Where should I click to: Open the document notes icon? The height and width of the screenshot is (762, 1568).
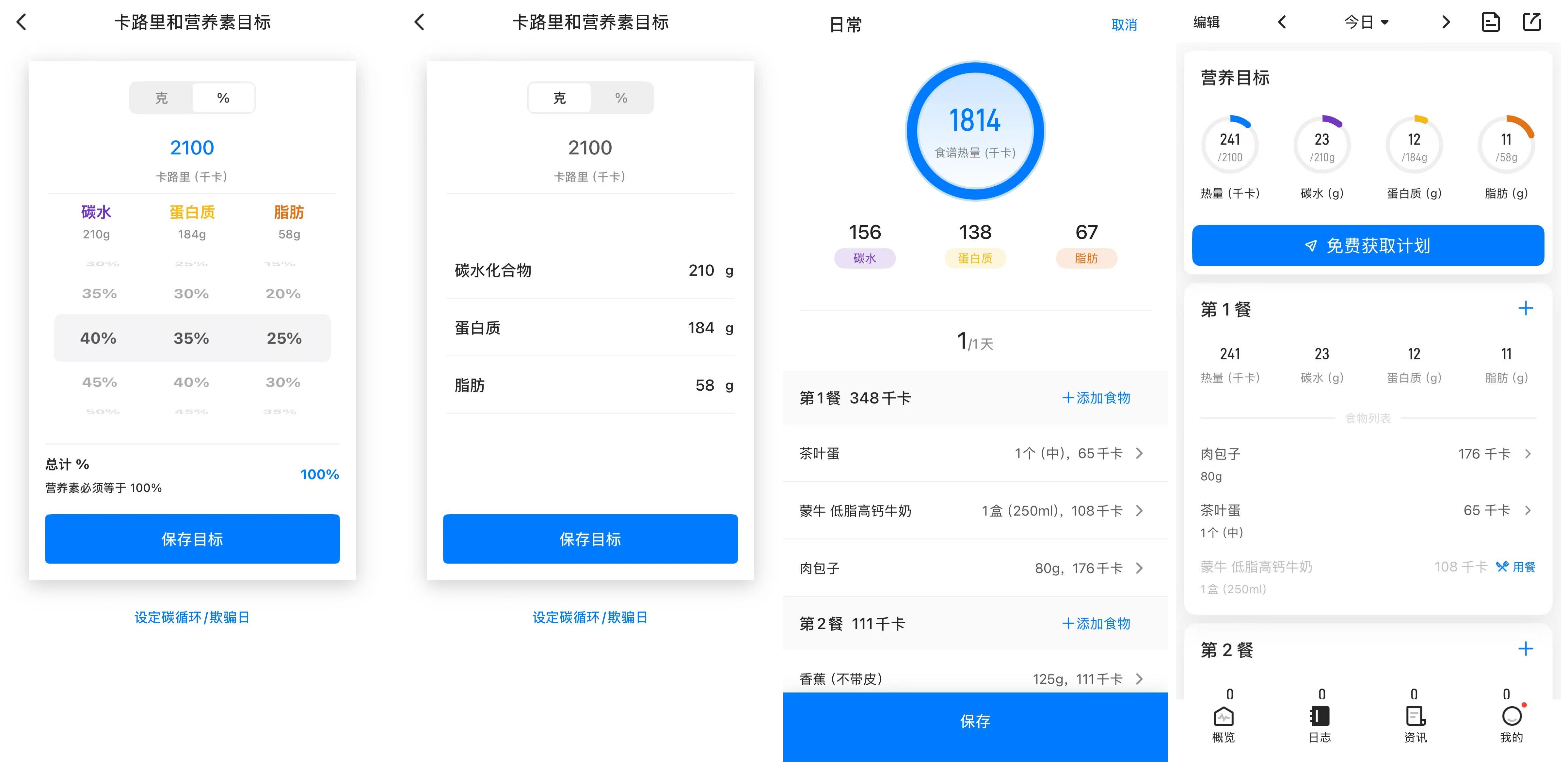[x=1490, y=23]
